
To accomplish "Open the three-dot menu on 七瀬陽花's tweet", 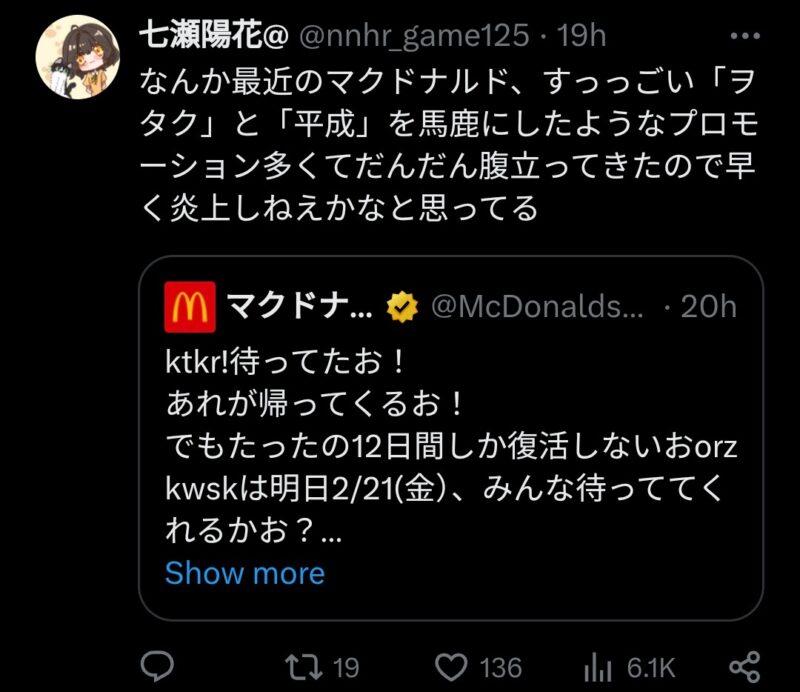I will pyautogui.click(x=745, y=37).
